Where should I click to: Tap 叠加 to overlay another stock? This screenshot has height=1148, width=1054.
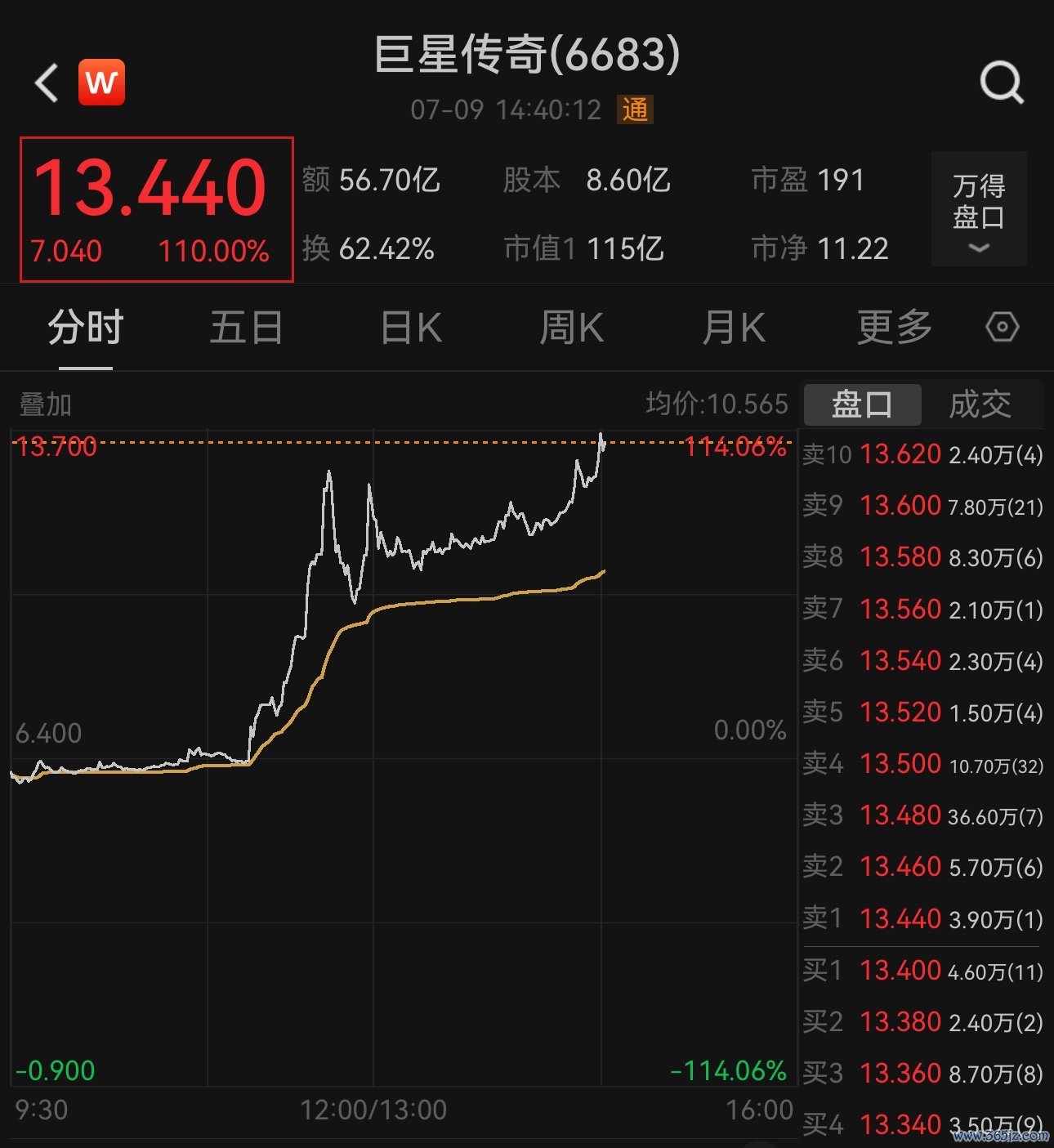click(x=46, y=404)
